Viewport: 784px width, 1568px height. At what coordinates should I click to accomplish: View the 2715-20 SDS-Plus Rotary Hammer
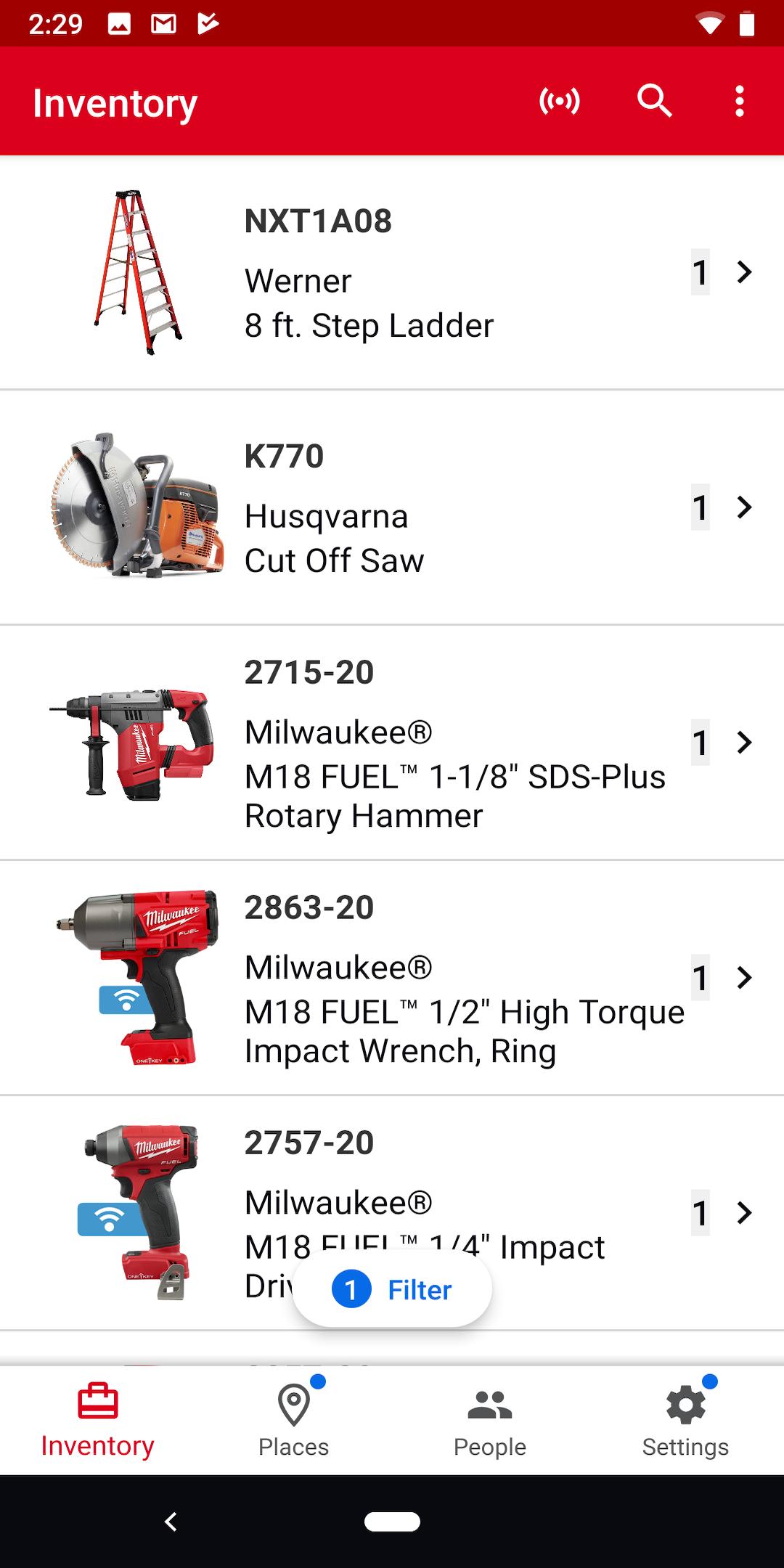coord(392,743)
